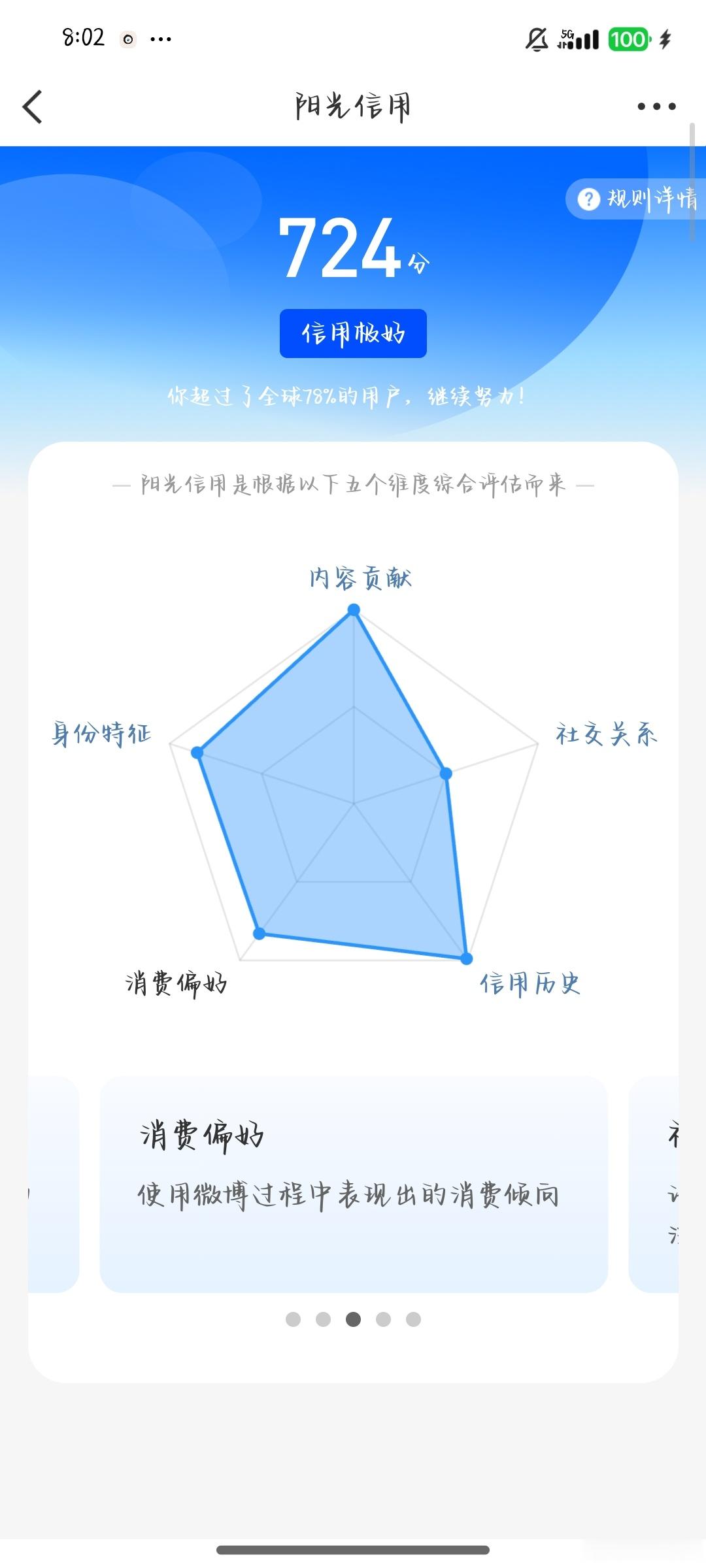
Task: Tap the 消费偏好 vertex on the radar chart
Action: point(258,932)
